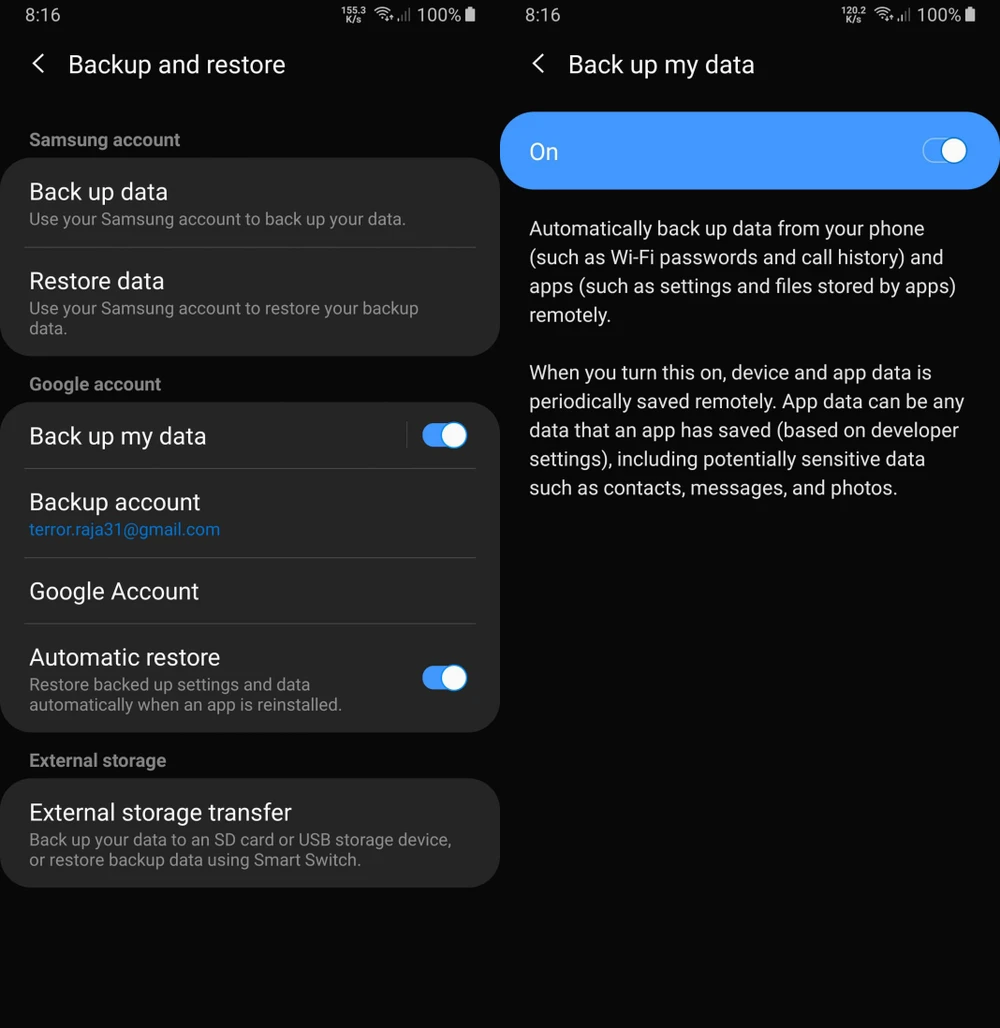Disable Automatic restore switch
The width and height of the screenshot is (1000, 1028).
[x=444, y=678]
